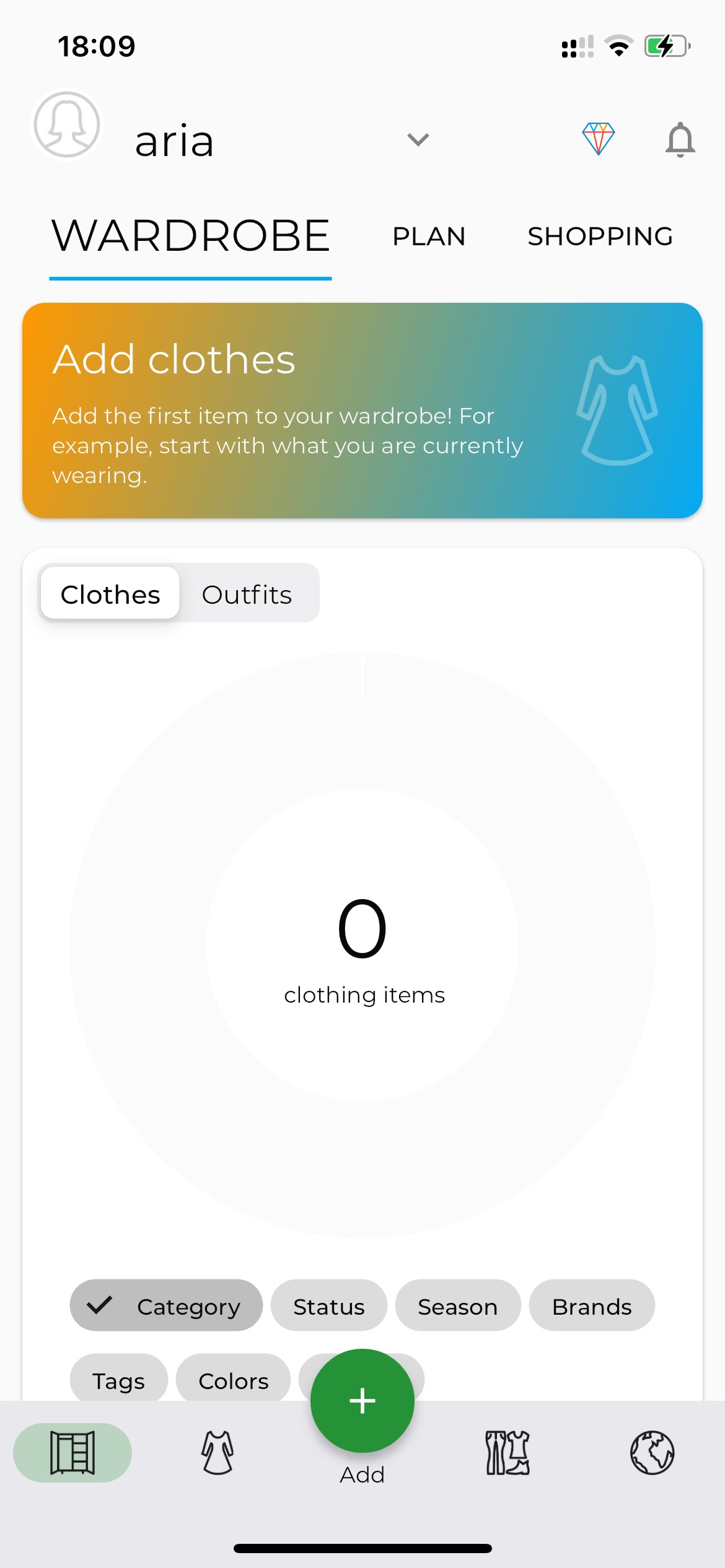The image size is (725, 1568).
Task: Switch to the SHOPPING tab
Action: 600,237
